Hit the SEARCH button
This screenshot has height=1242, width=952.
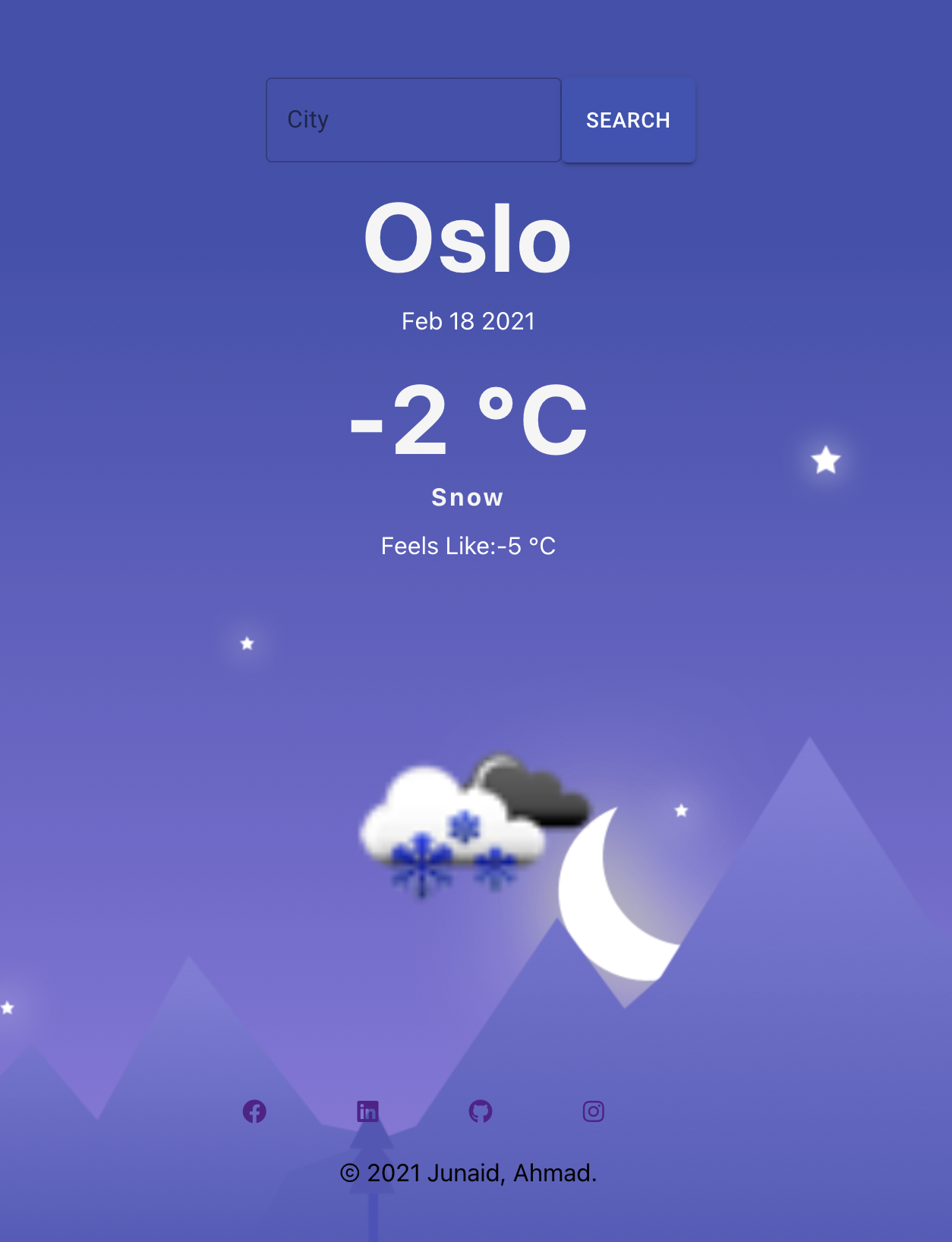(x=628, y=120)
